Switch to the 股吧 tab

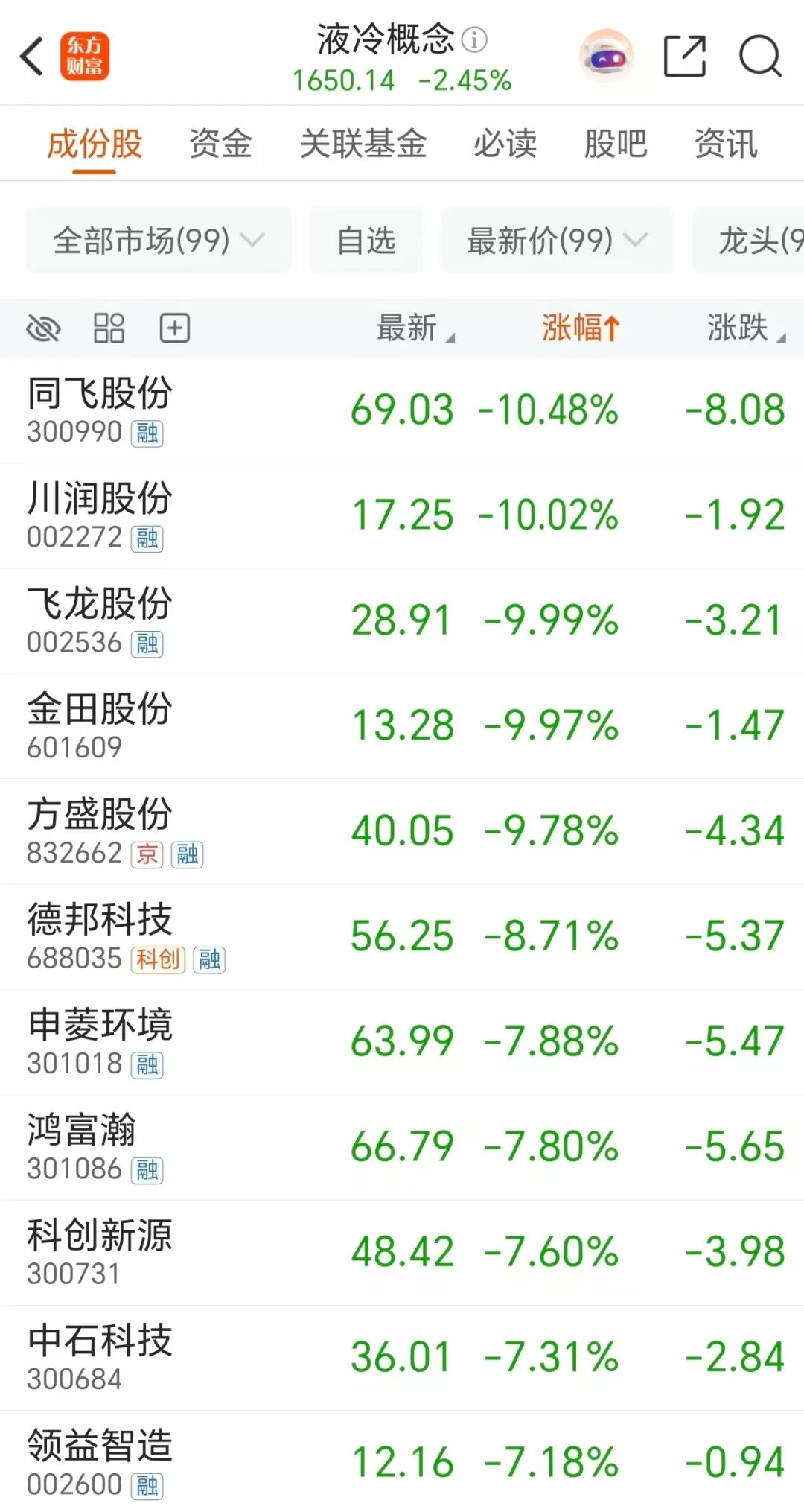coord(616,144)
